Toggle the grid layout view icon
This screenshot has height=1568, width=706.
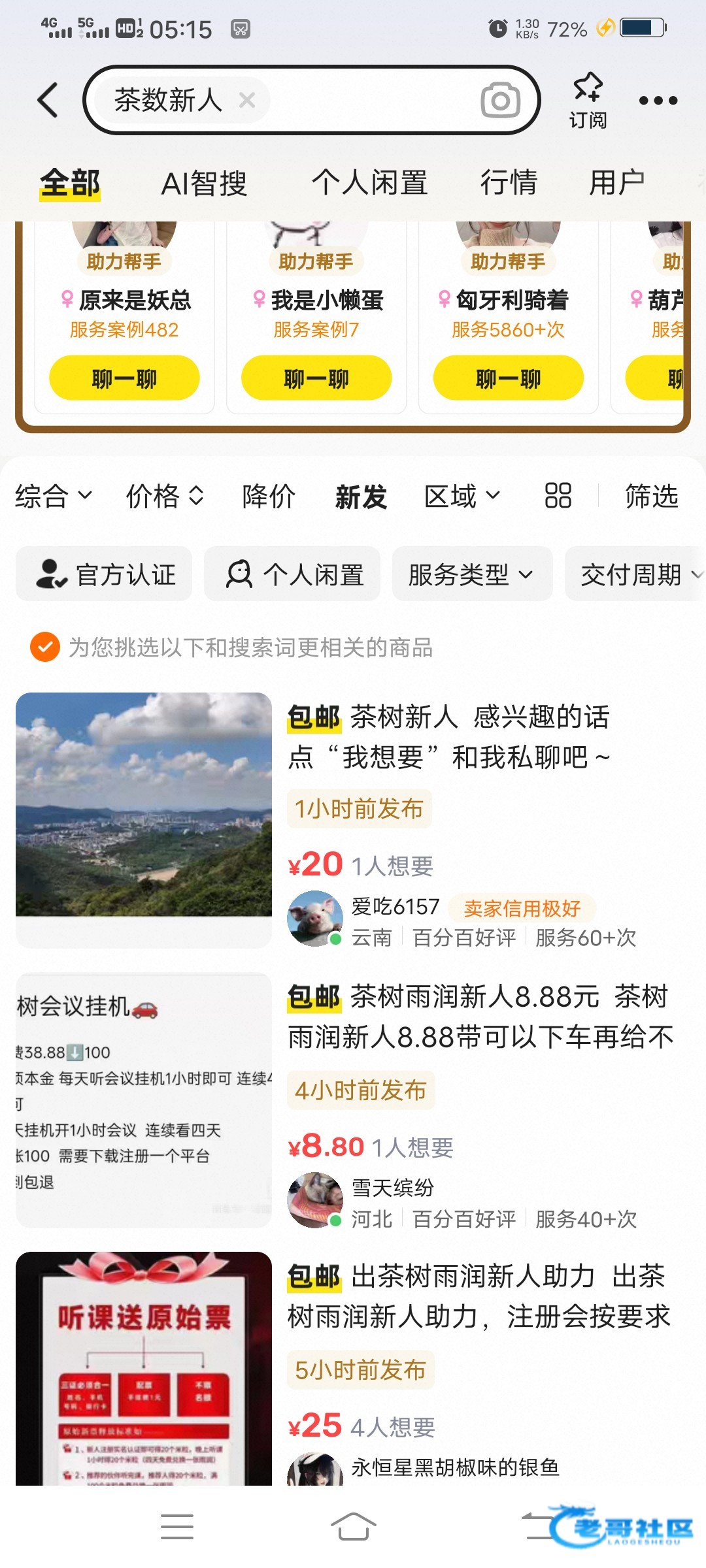[558, 496]
